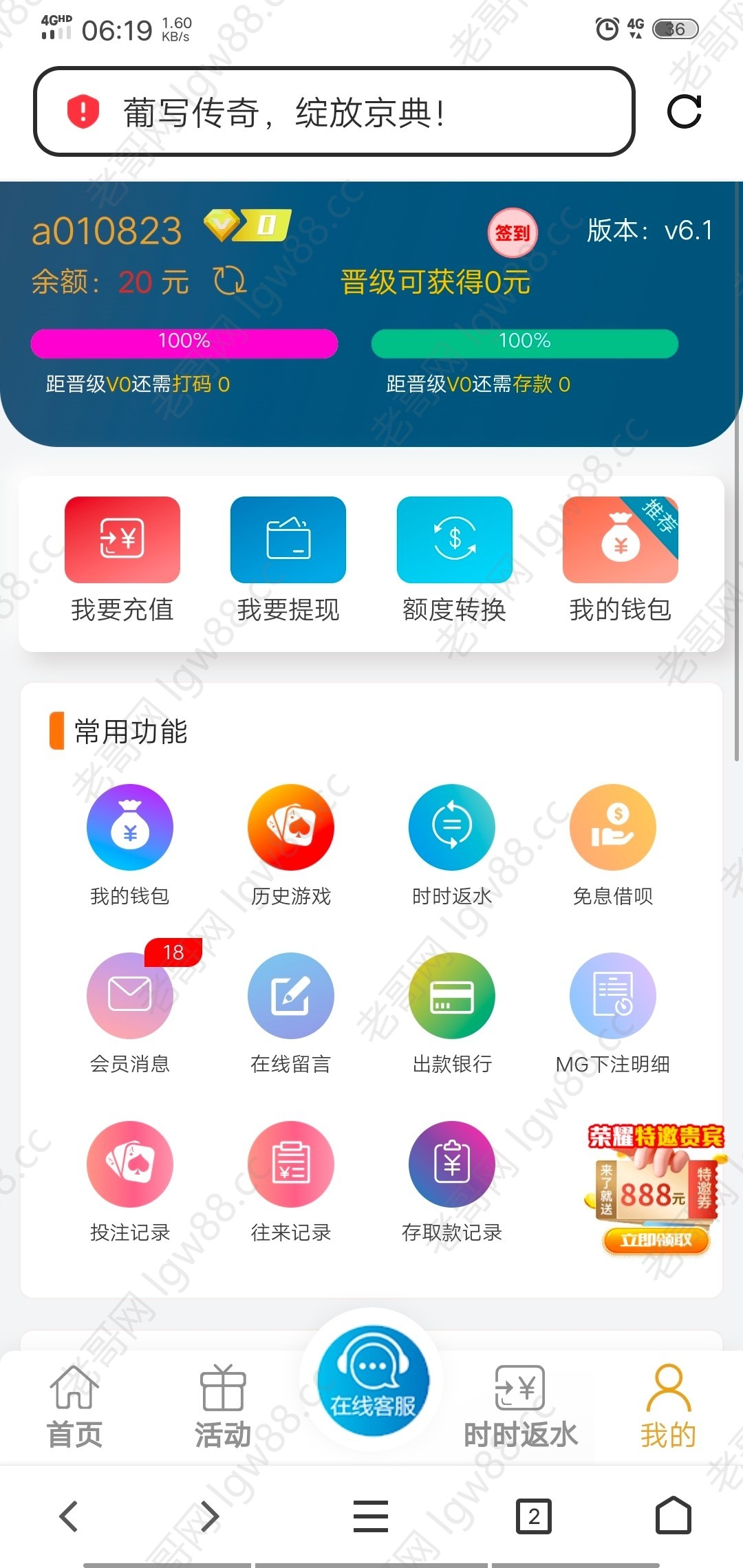
Task: Go back with the browser back arrow
Action: (69, 1516)
